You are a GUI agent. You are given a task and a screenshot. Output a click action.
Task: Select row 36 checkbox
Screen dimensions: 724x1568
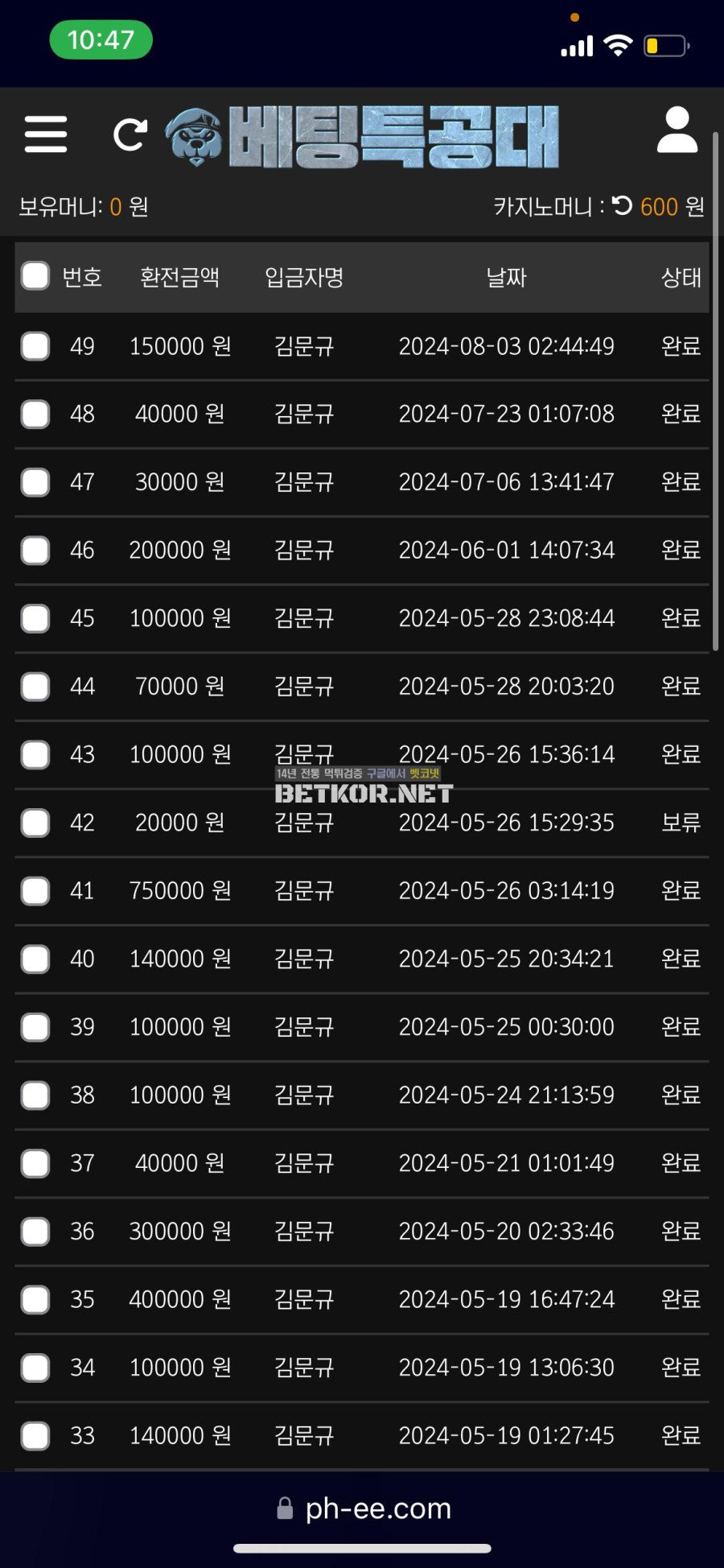tap(35, 1232)
